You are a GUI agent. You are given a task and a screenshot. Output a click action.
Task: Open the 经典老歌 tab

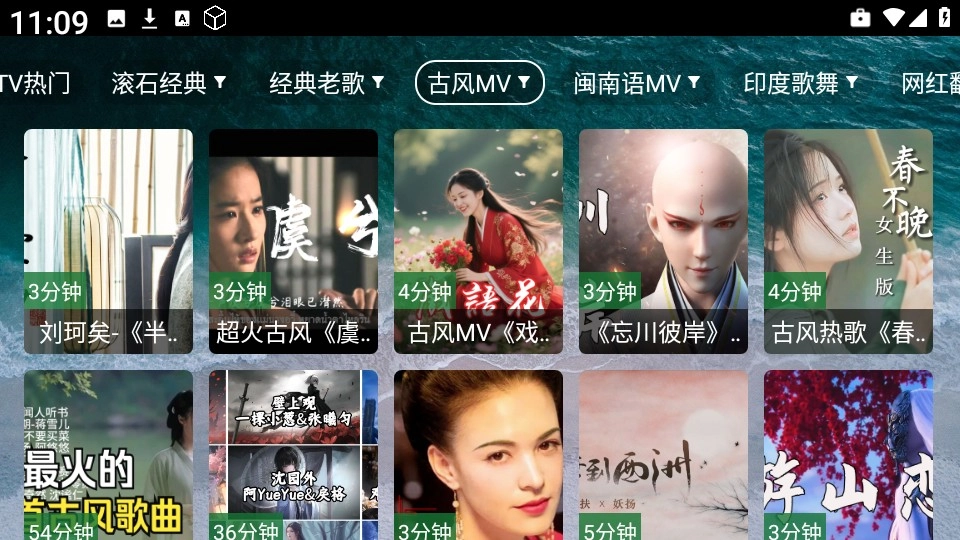(326, 83)
